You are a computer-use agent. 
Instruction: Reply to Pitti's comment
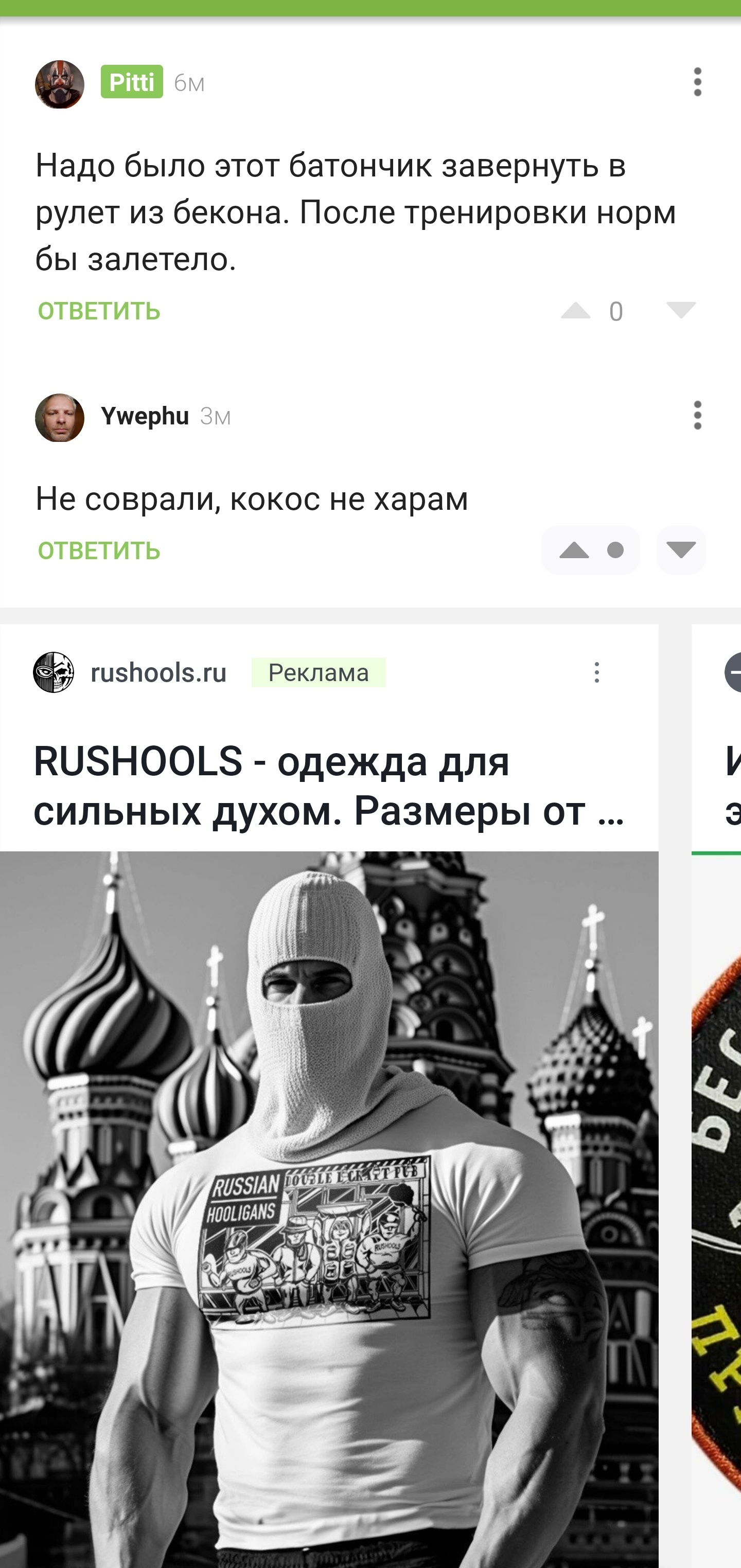click(99, 312)
